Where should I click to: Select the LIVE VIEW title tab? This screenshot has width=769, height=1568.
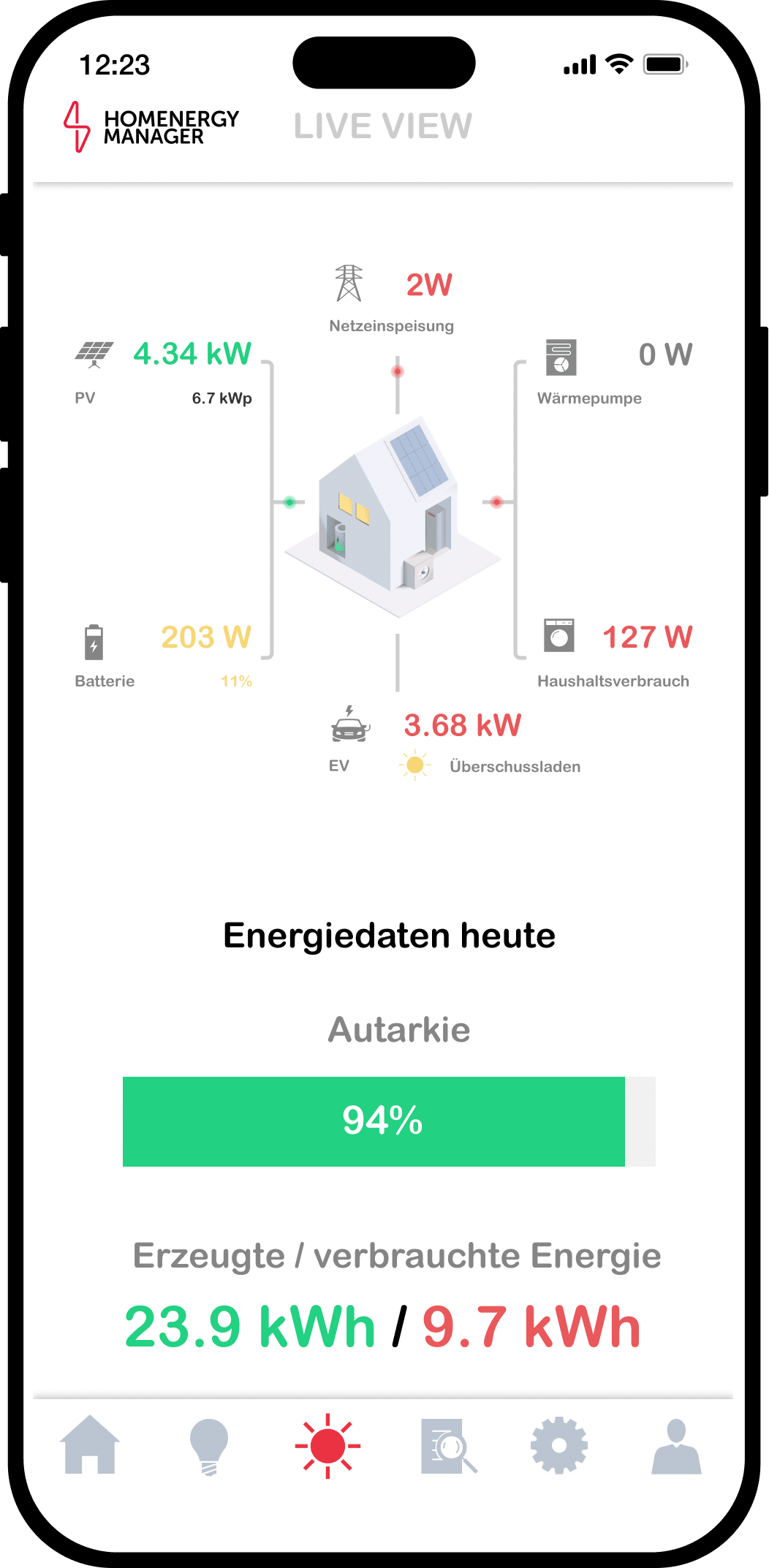383,126
